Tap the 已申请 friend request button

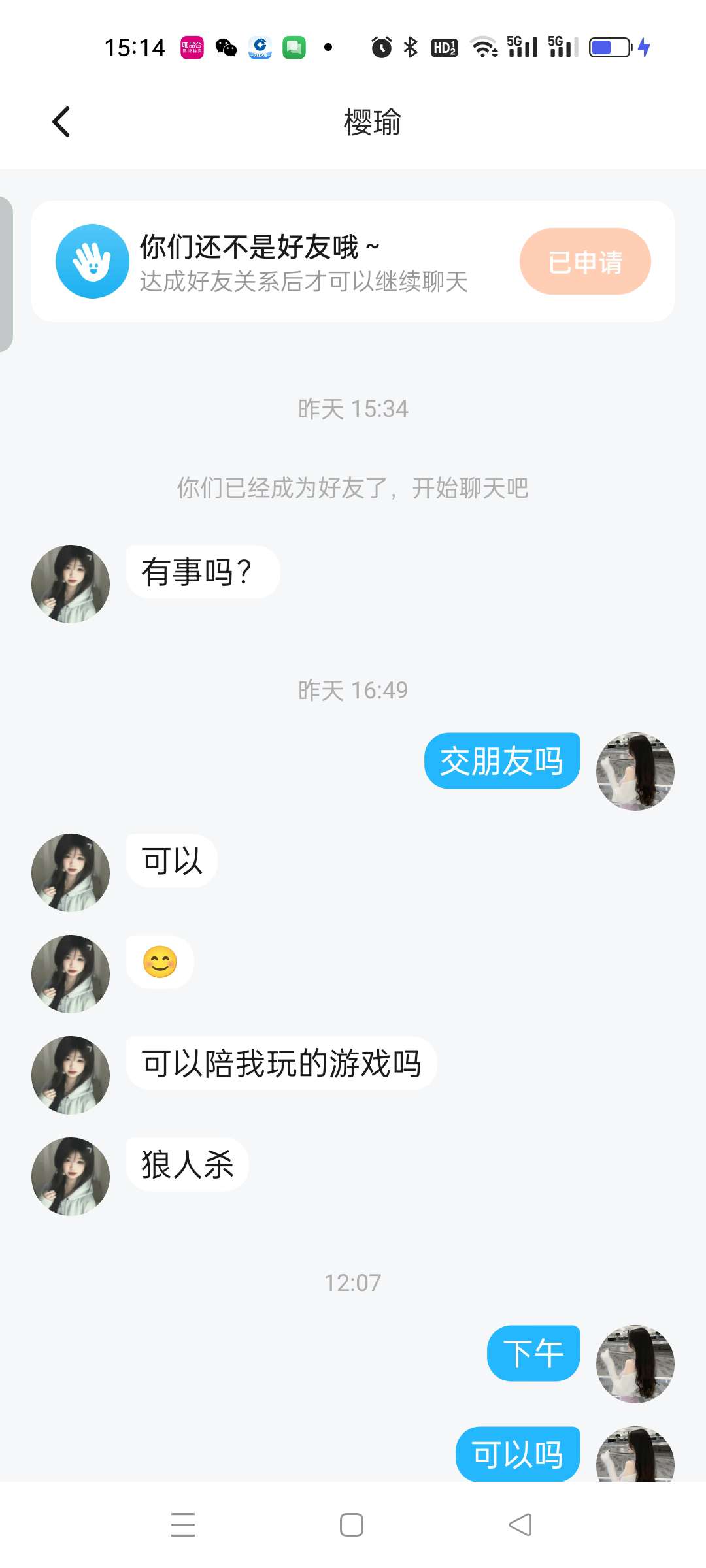pyautogui.click(x=585, y=261)
